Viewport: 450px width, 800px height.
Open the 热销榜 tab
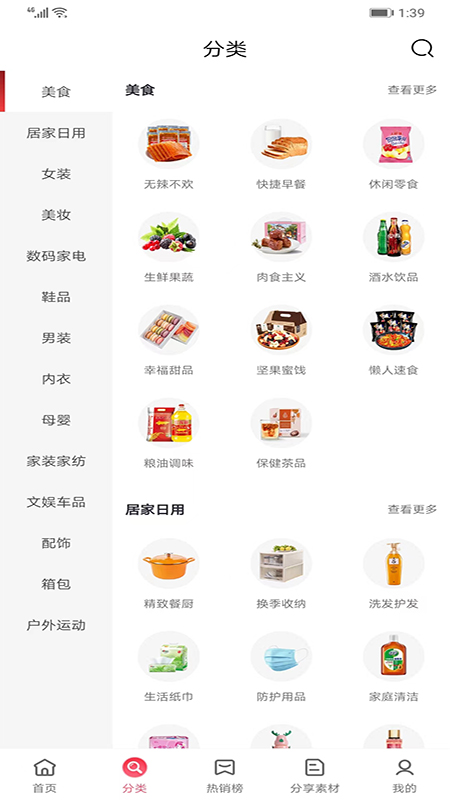[224, 774]
